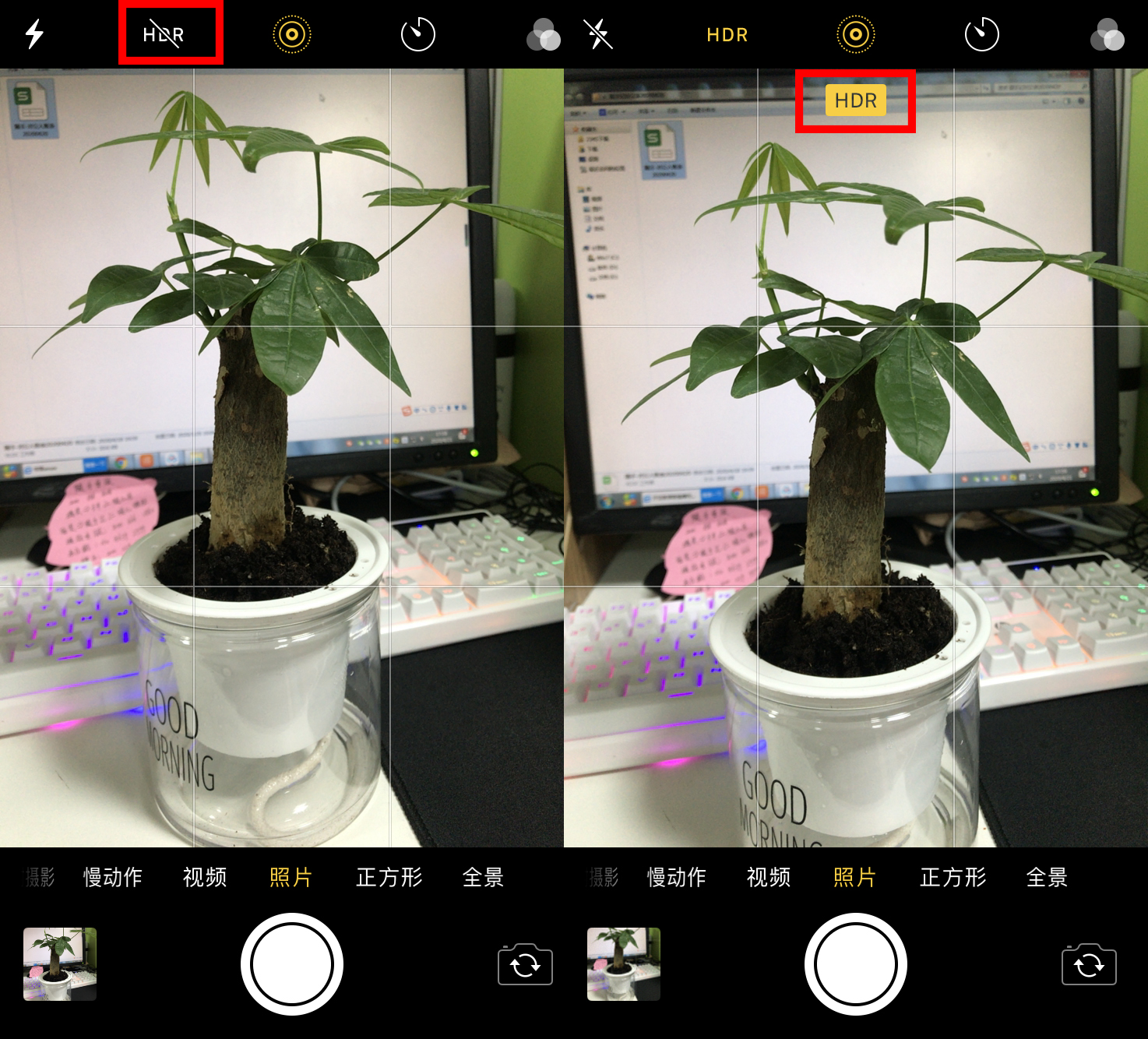The image size is (1148, 1039).
Task: Switch to 慢动作 mode on the HDR-on screen
Action: pos(676,878)
